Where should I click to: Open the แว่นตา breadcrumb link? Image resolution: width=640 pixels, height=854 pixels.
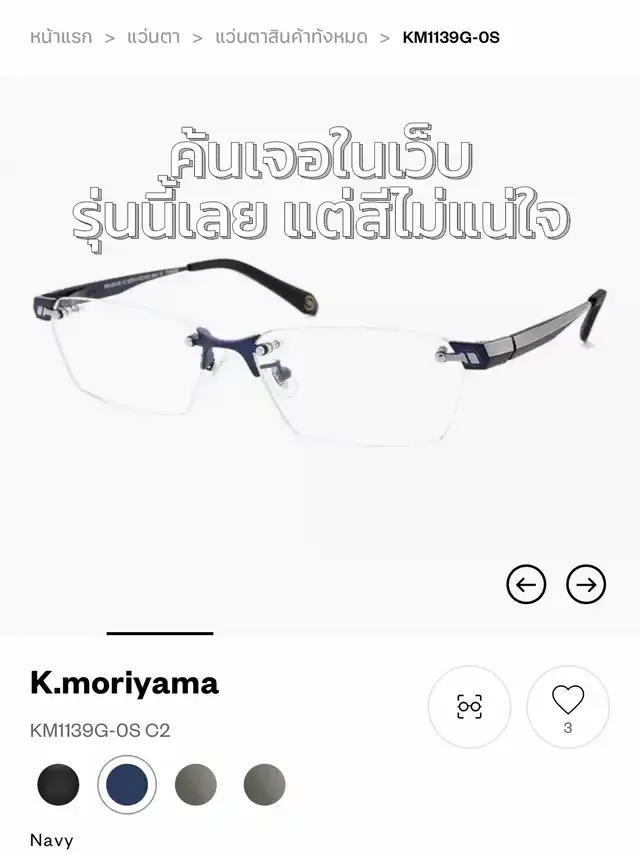tap(154, 38)
